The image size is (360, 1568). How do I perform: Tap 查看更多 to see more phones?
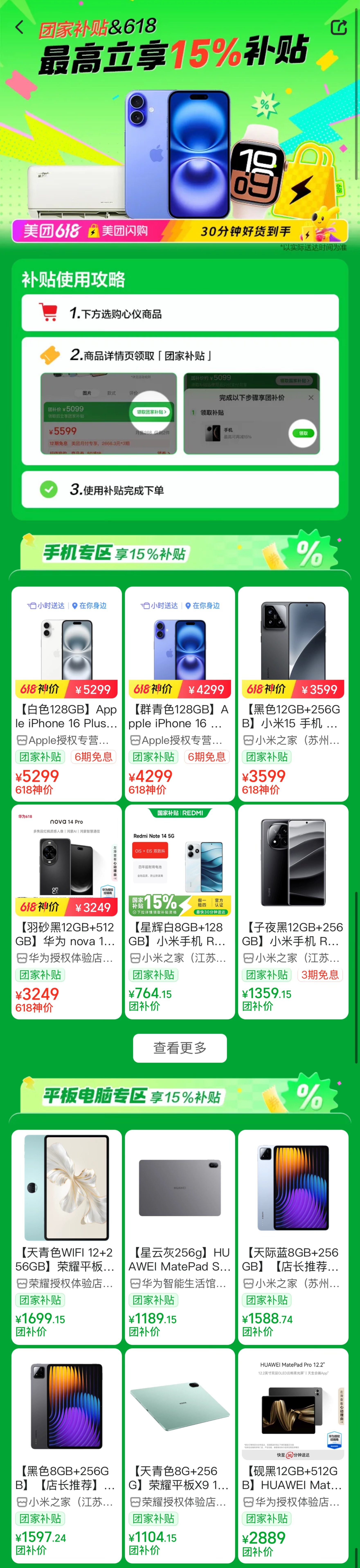180,1048
